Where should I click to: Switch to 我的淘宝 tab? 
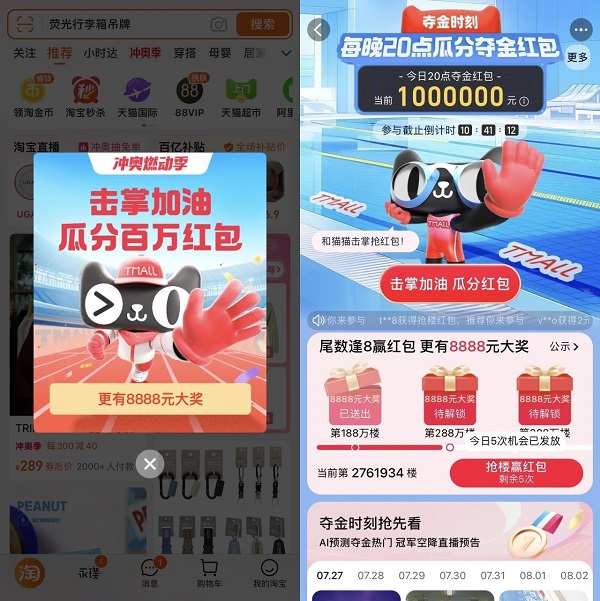(266, 574)
